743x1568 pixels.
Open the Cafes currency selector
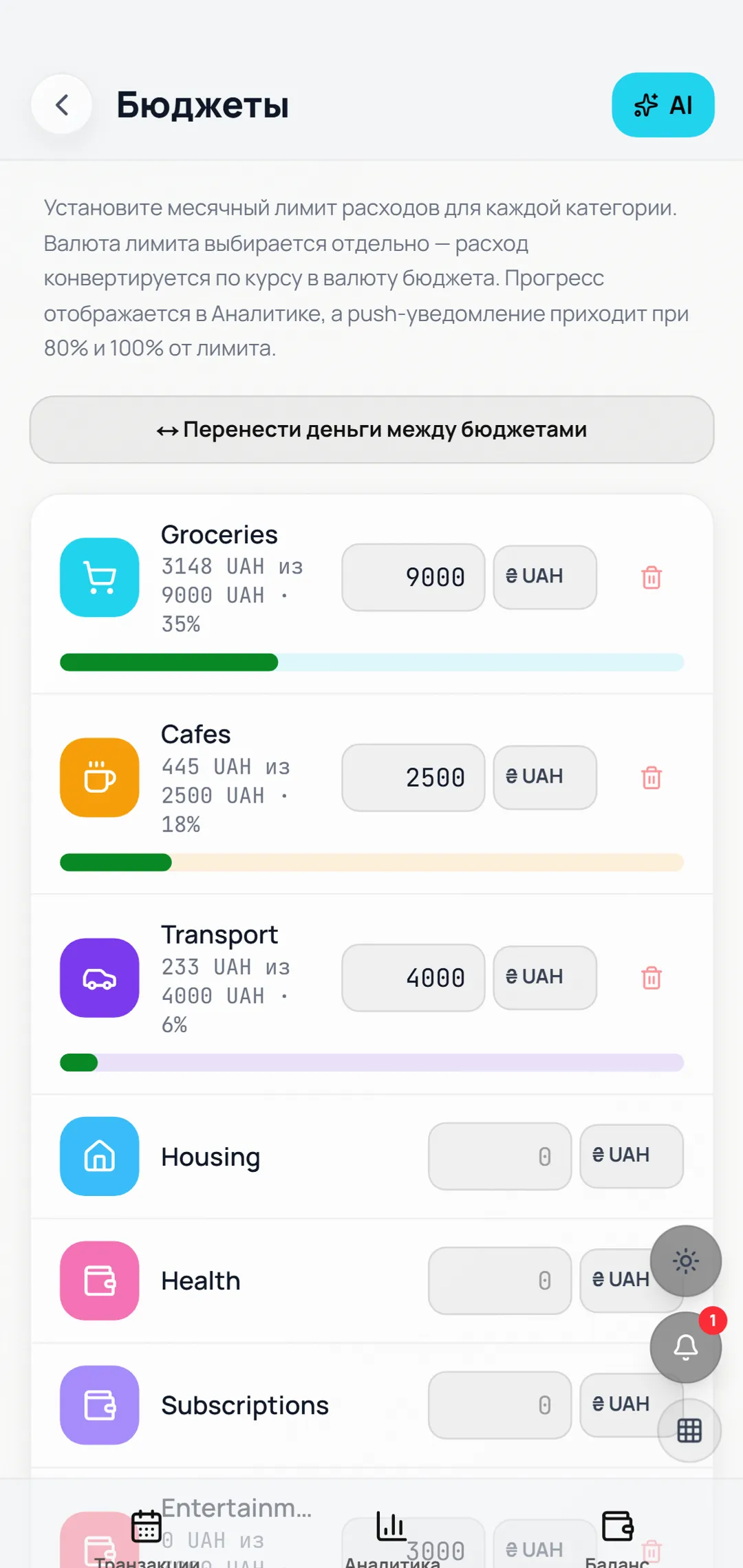(x=545, y=777)
